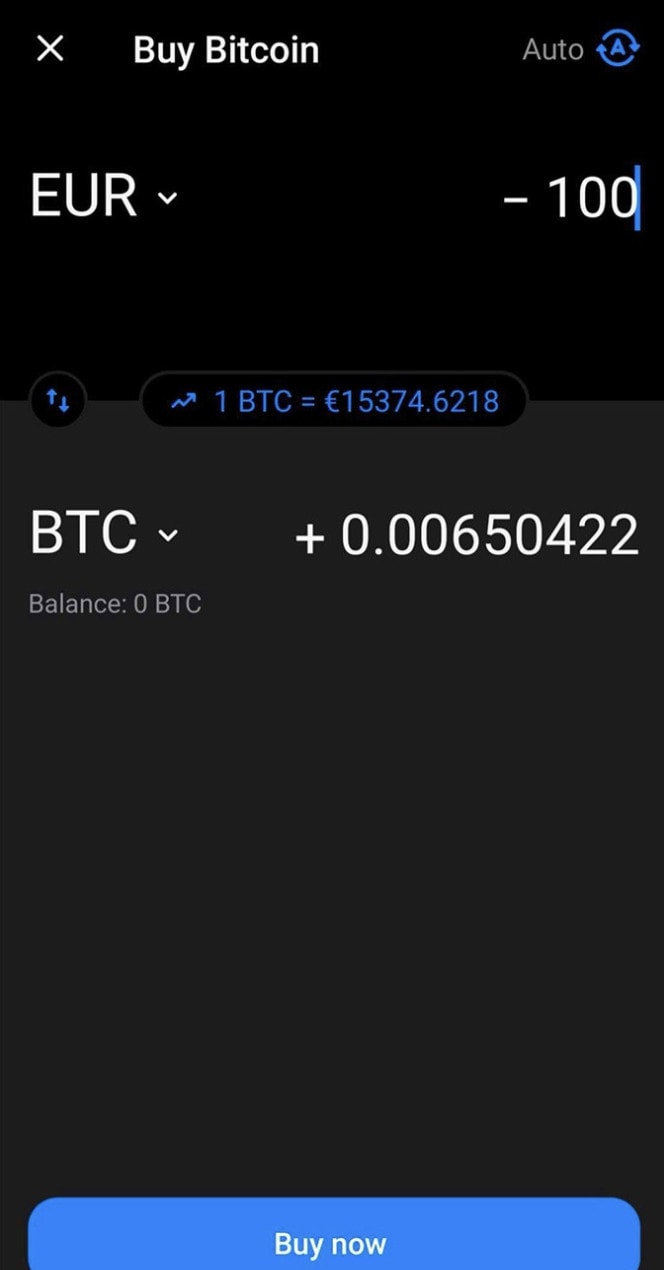This screenshot has width=664, height=1270.
Task: Open the EUR currency dropdown
Action: [104, 195]
